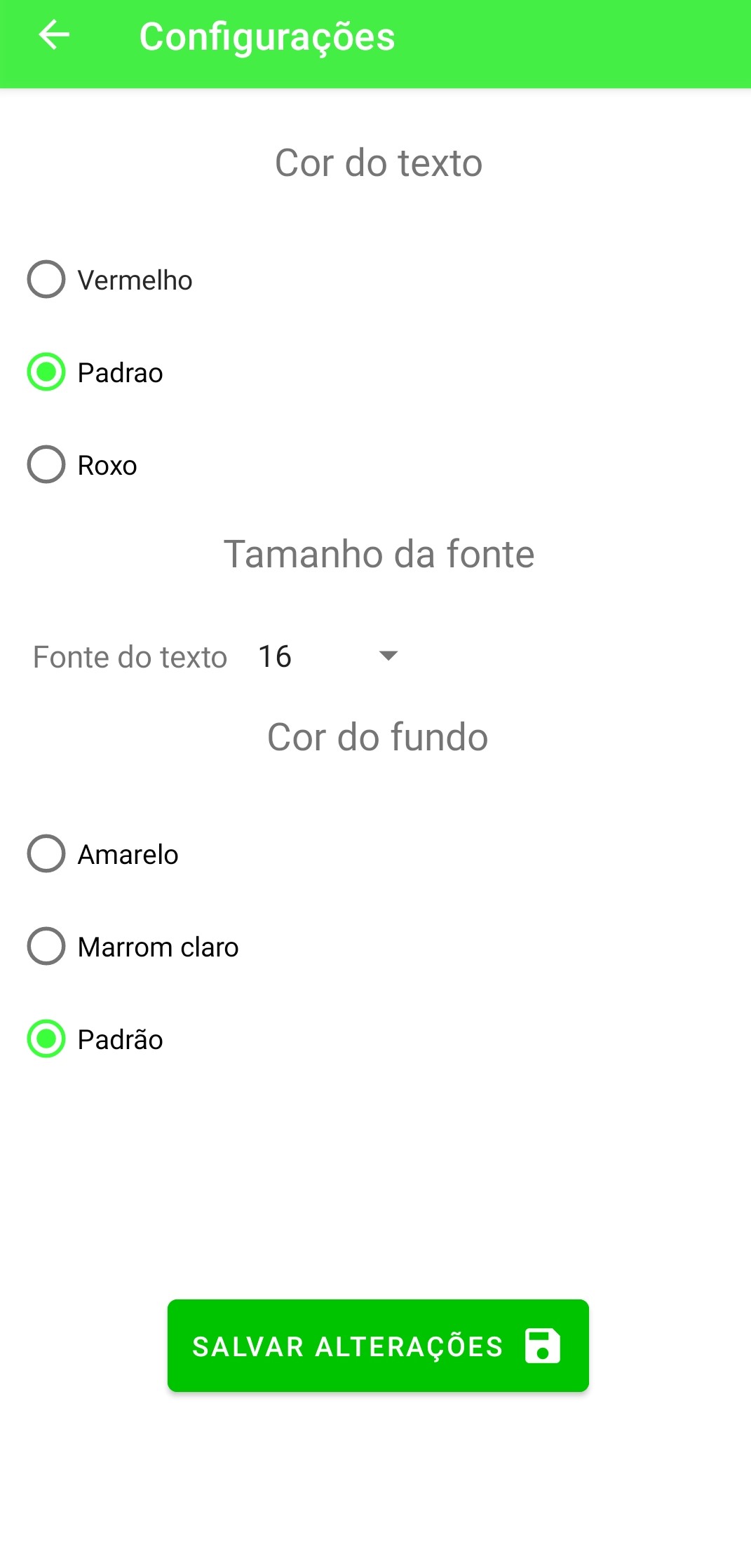Click the Vermelho label text
The image size is (751, 1568).
(134, 280)
